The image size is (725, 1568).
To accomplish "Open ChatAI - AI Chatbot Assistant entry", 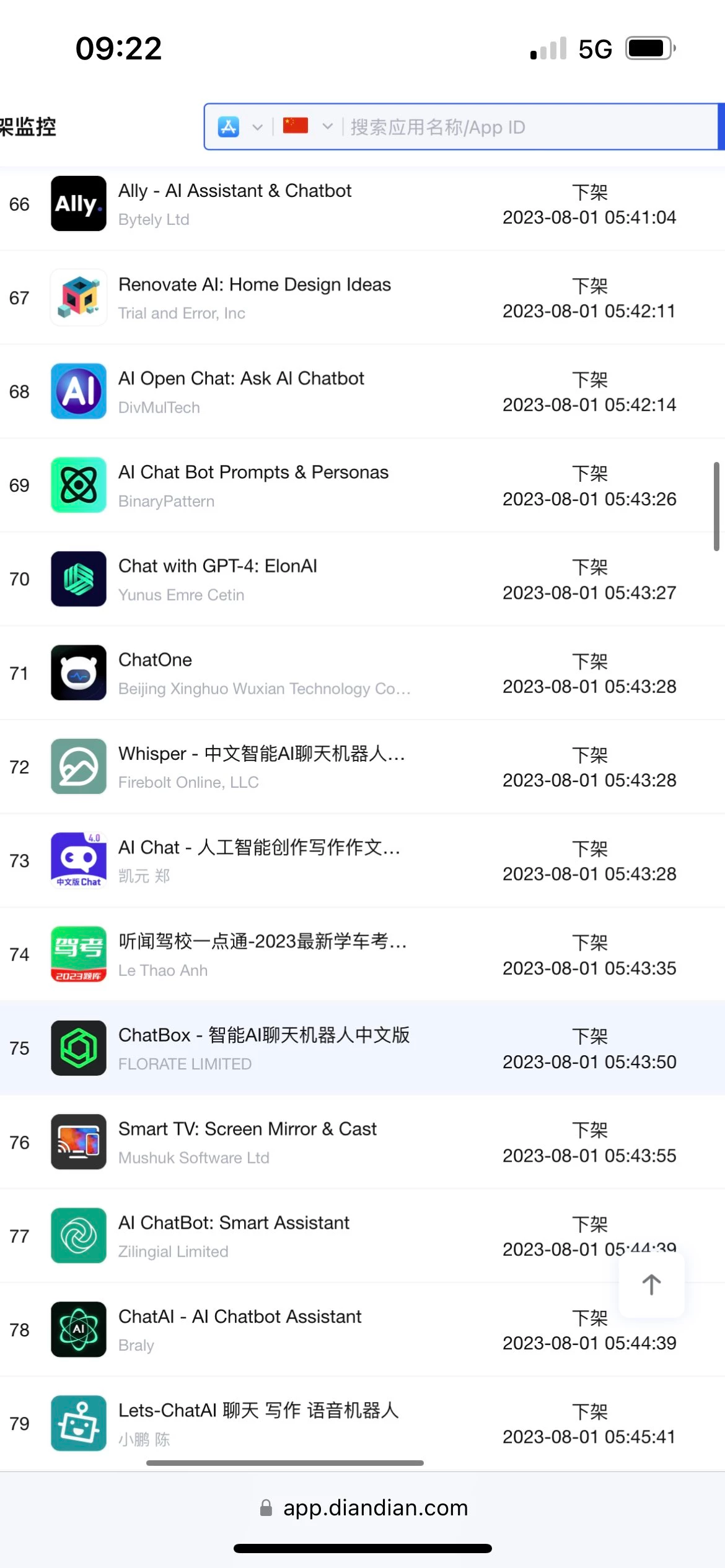I will pos(239,1317).
